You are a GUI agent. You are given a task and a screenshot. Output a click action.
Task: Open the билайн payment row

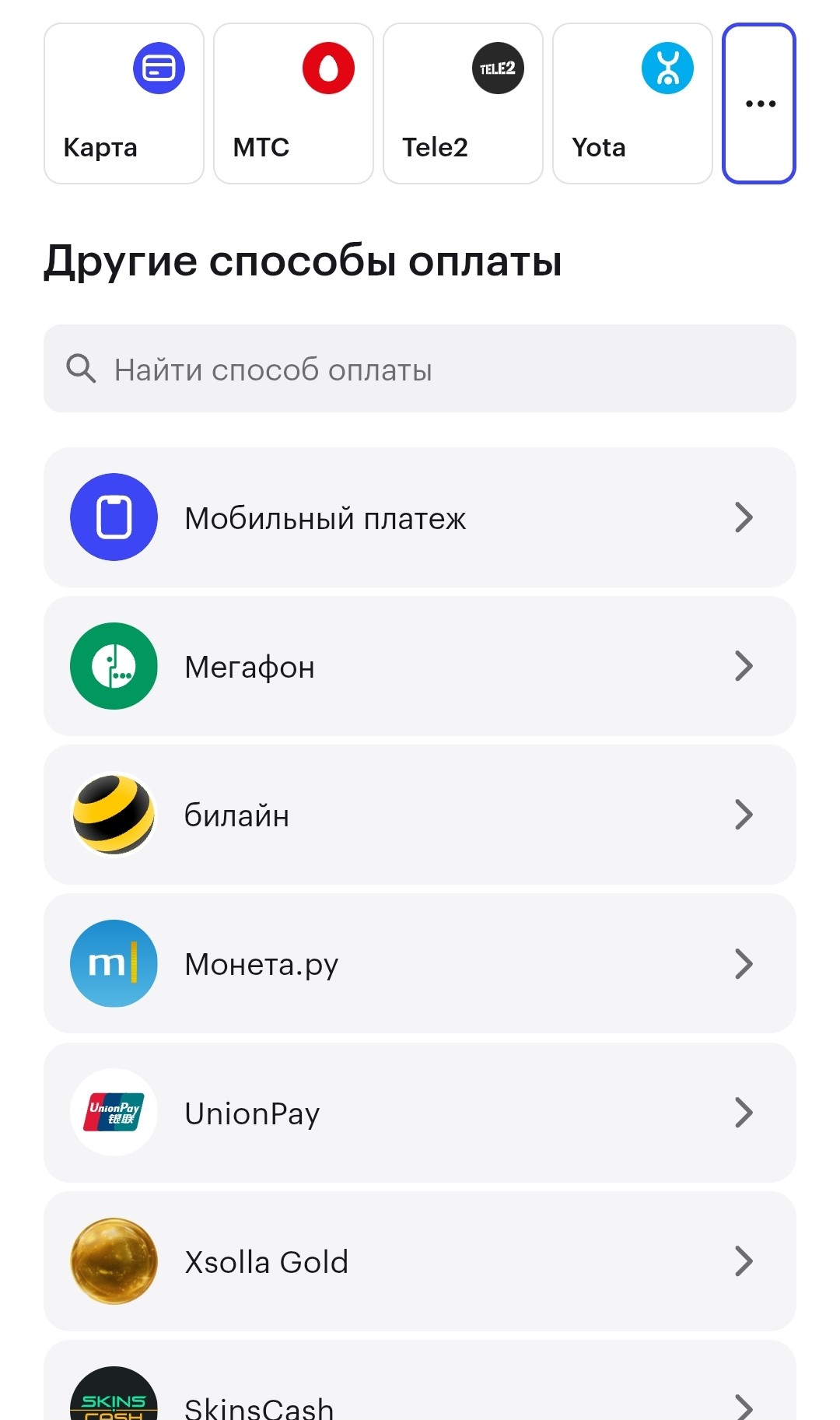coord(420,815)
